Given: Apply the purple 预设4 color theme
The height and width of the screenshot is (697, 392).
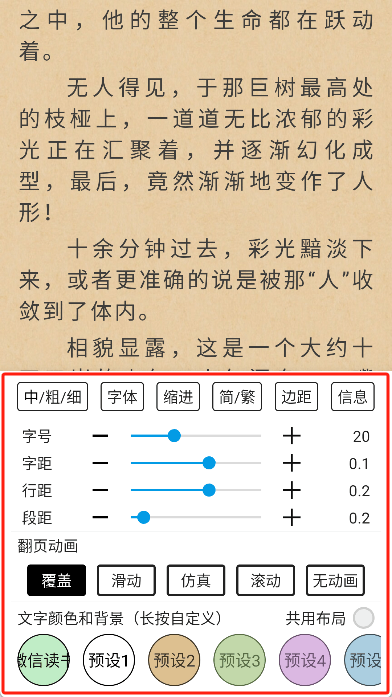Looking at the screenshot, I should (x=305, y=661).
